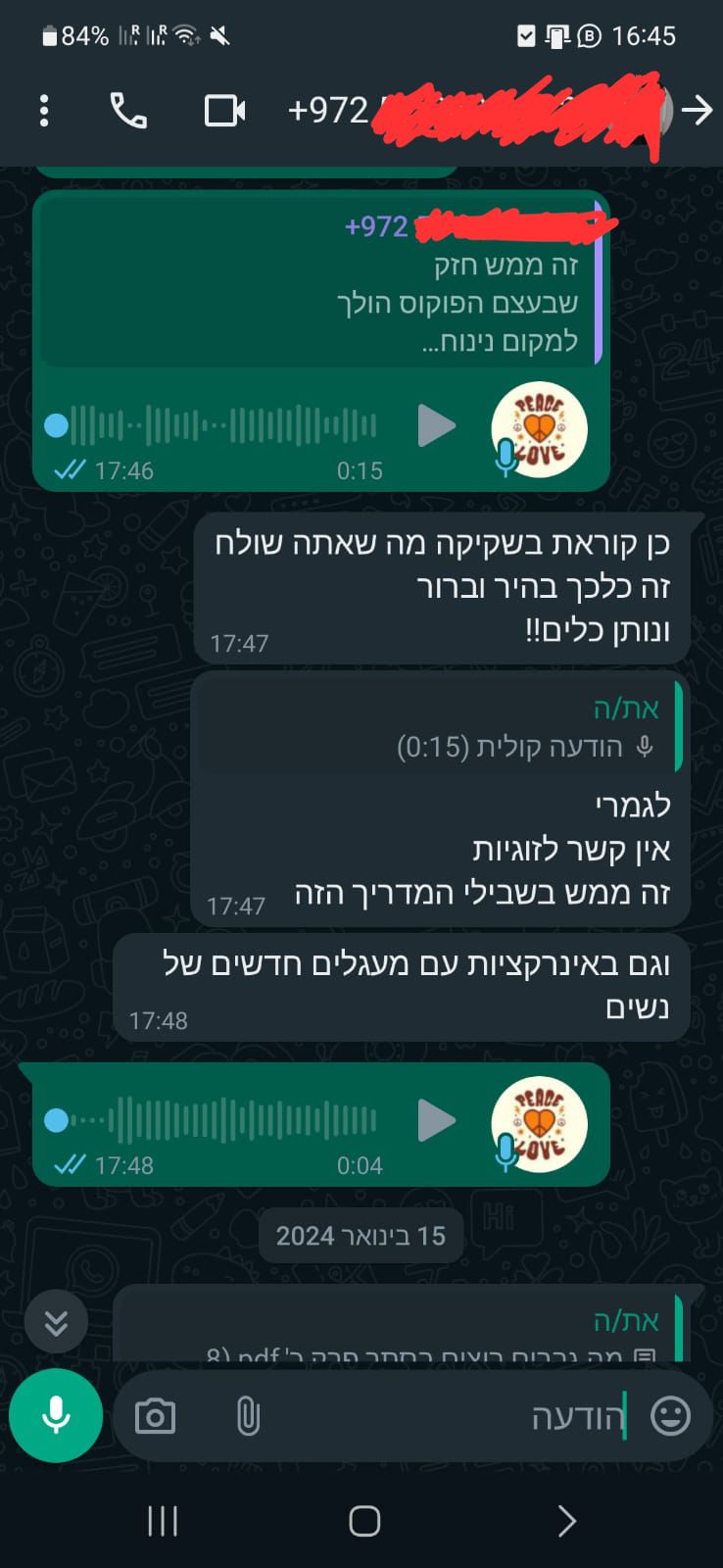Open the three-dot overflow menu
Image resolution: width=723 pixels, height=1568 pixels.
(x=44, y=111)
